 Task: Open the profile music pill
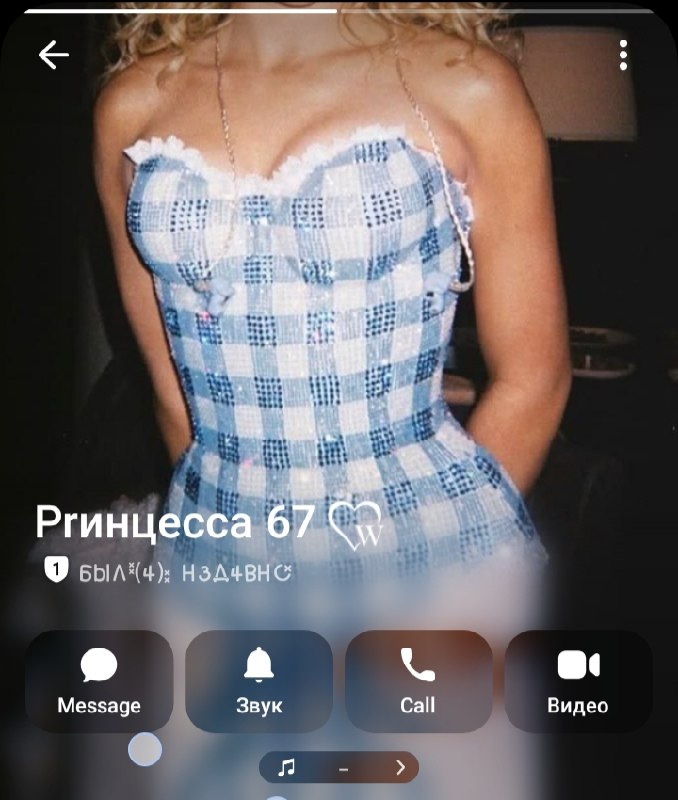[x=339, y=767]
